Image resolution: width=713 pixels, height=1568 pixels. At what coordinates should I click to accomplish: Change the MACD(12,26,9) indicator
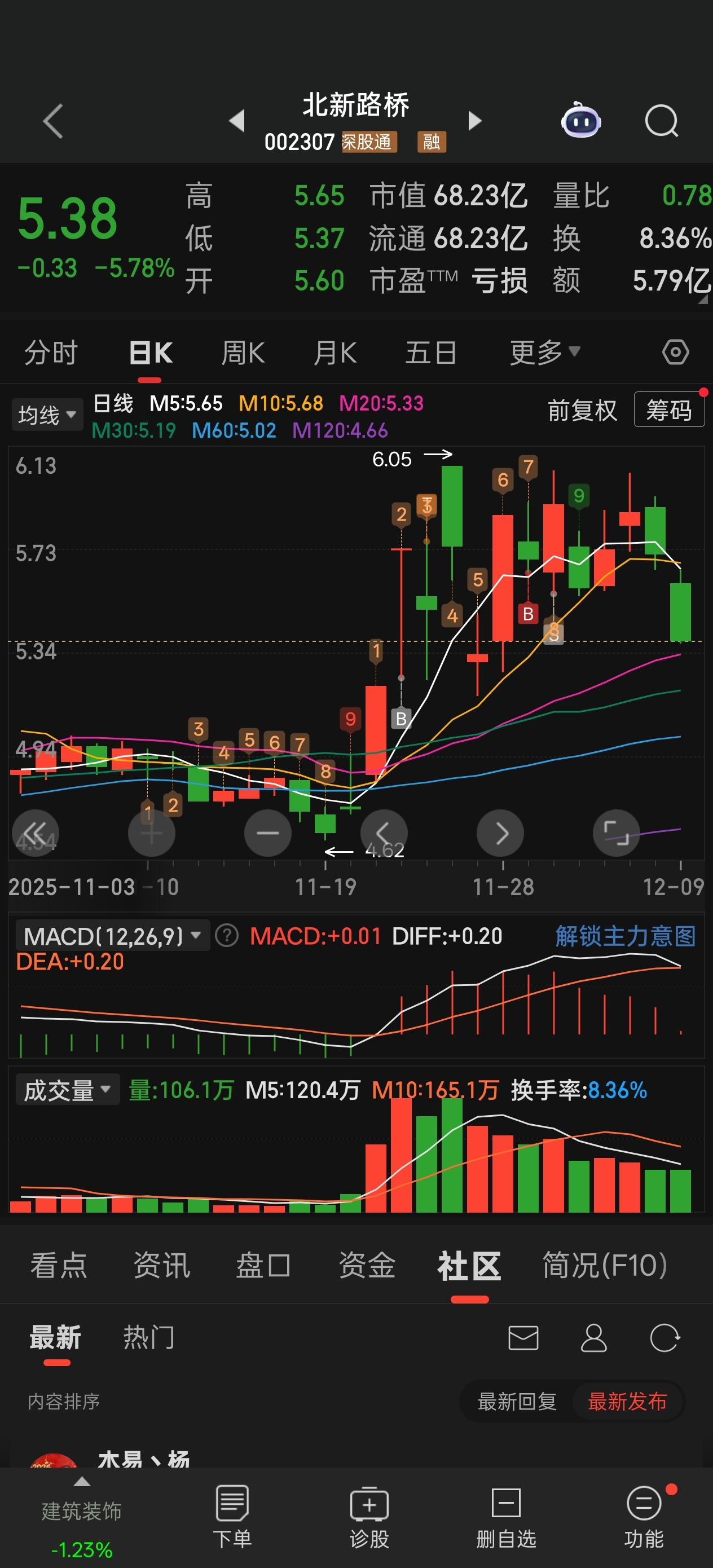112,936
